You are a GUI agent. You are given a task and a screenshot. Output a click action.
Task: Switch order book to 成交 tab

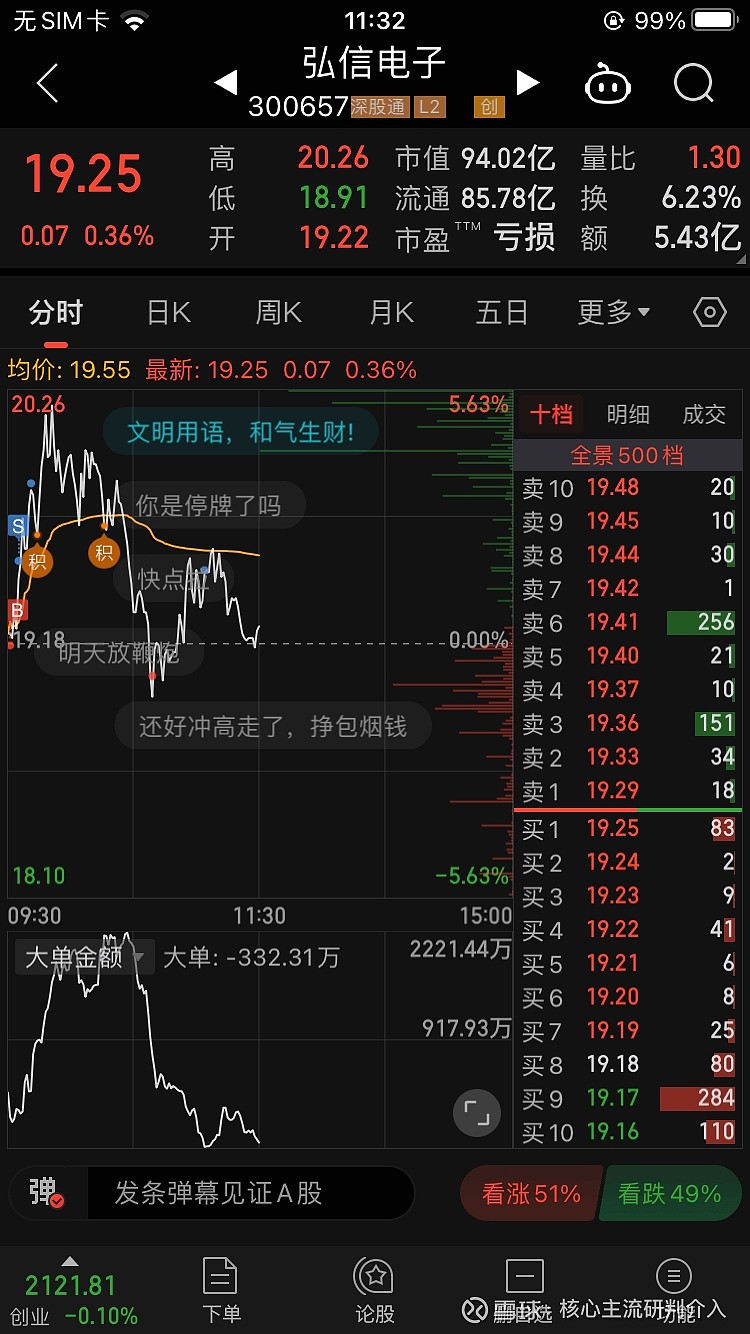(704, 414)
